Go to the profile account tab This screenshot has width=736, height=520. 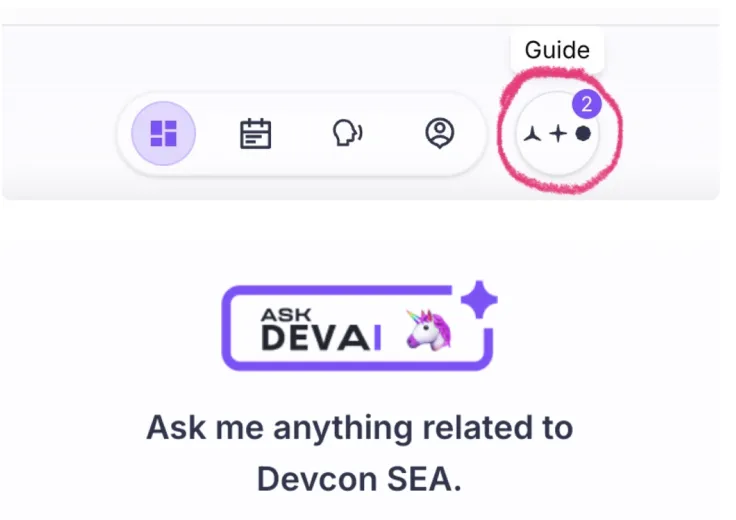(439, 133)
